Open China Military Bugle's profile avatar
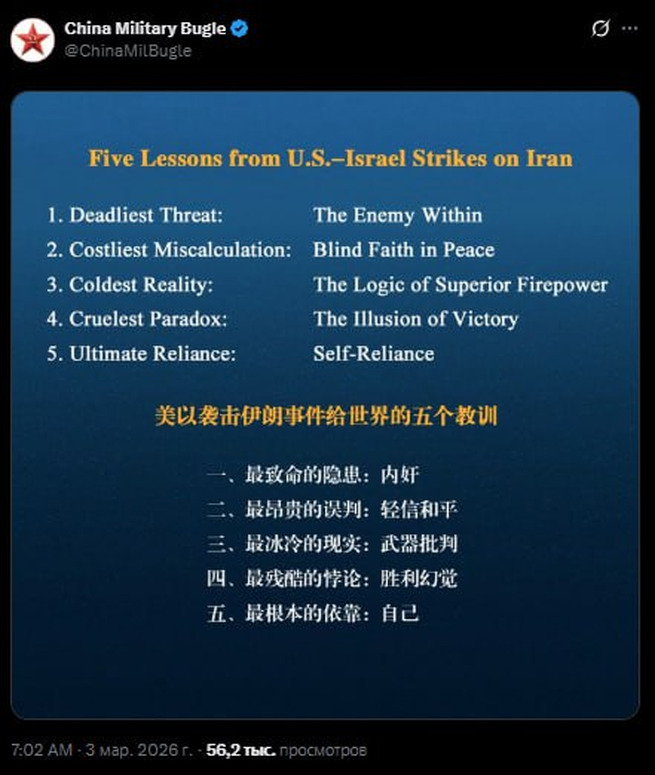This screenshot has height=775, width=655. click(33, 39)
